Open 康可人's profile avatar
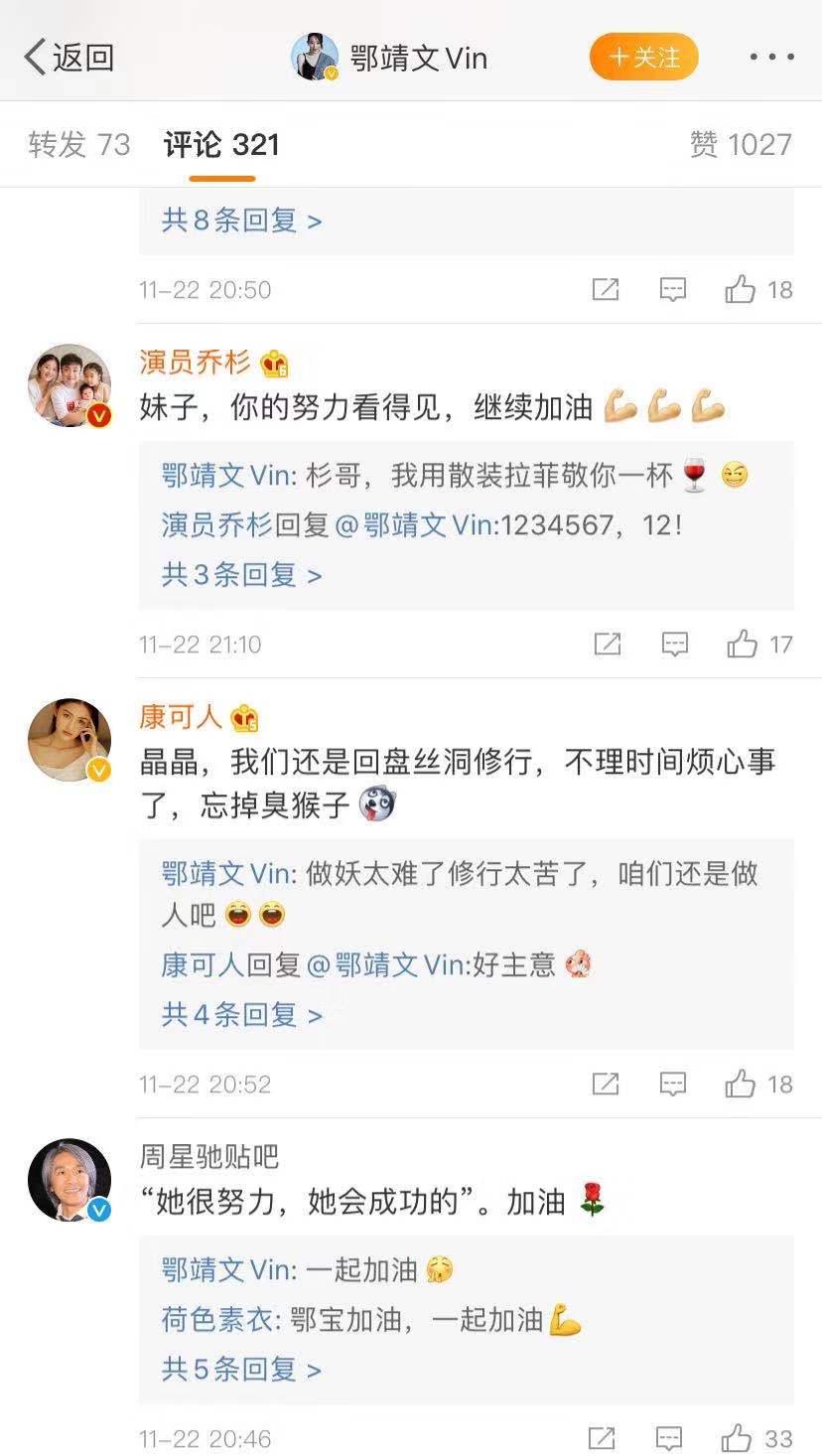Viewport: 822px width, 1456px height. coord(69,740)
